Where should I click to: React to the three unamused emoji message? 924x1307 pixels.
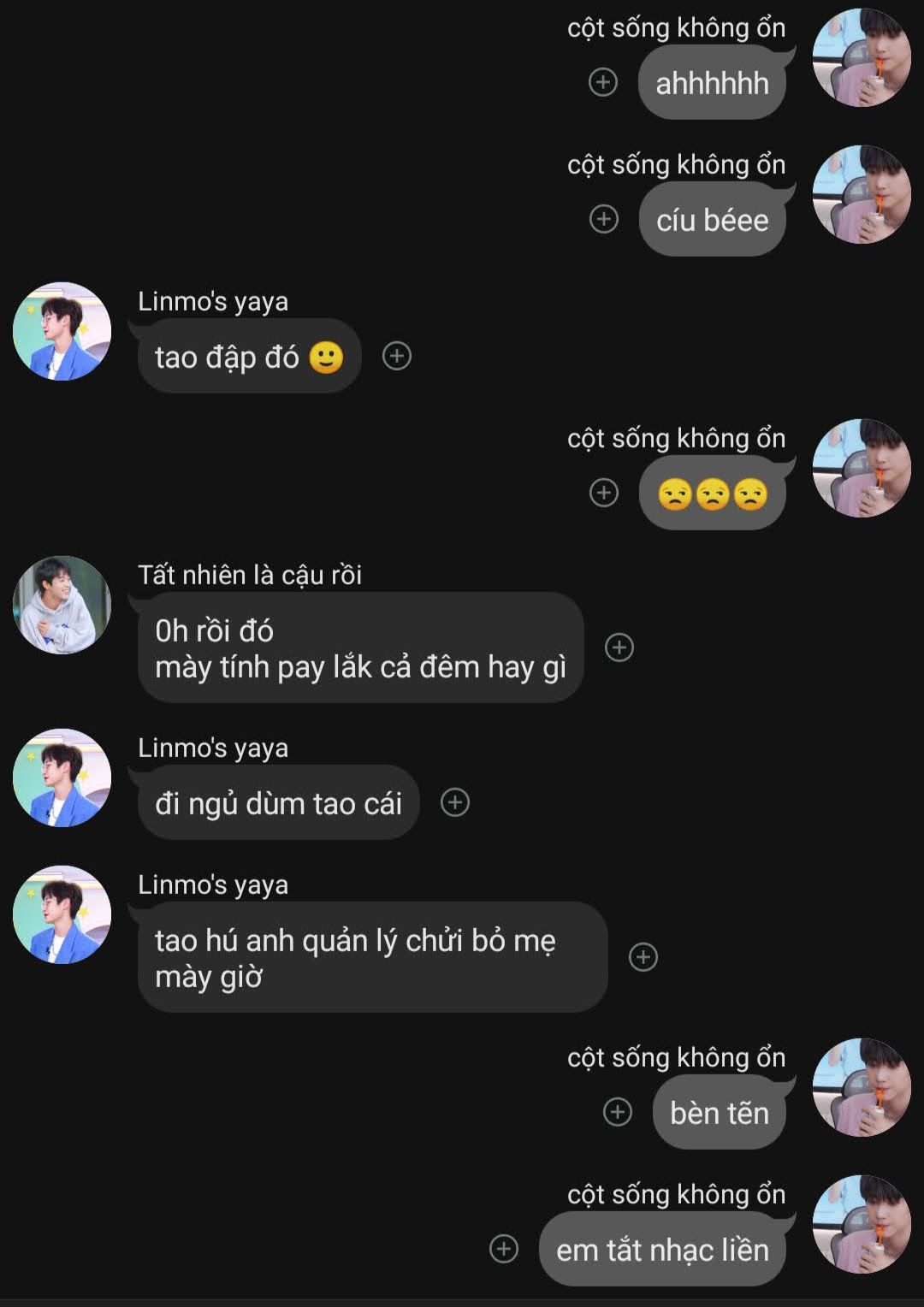604,493
